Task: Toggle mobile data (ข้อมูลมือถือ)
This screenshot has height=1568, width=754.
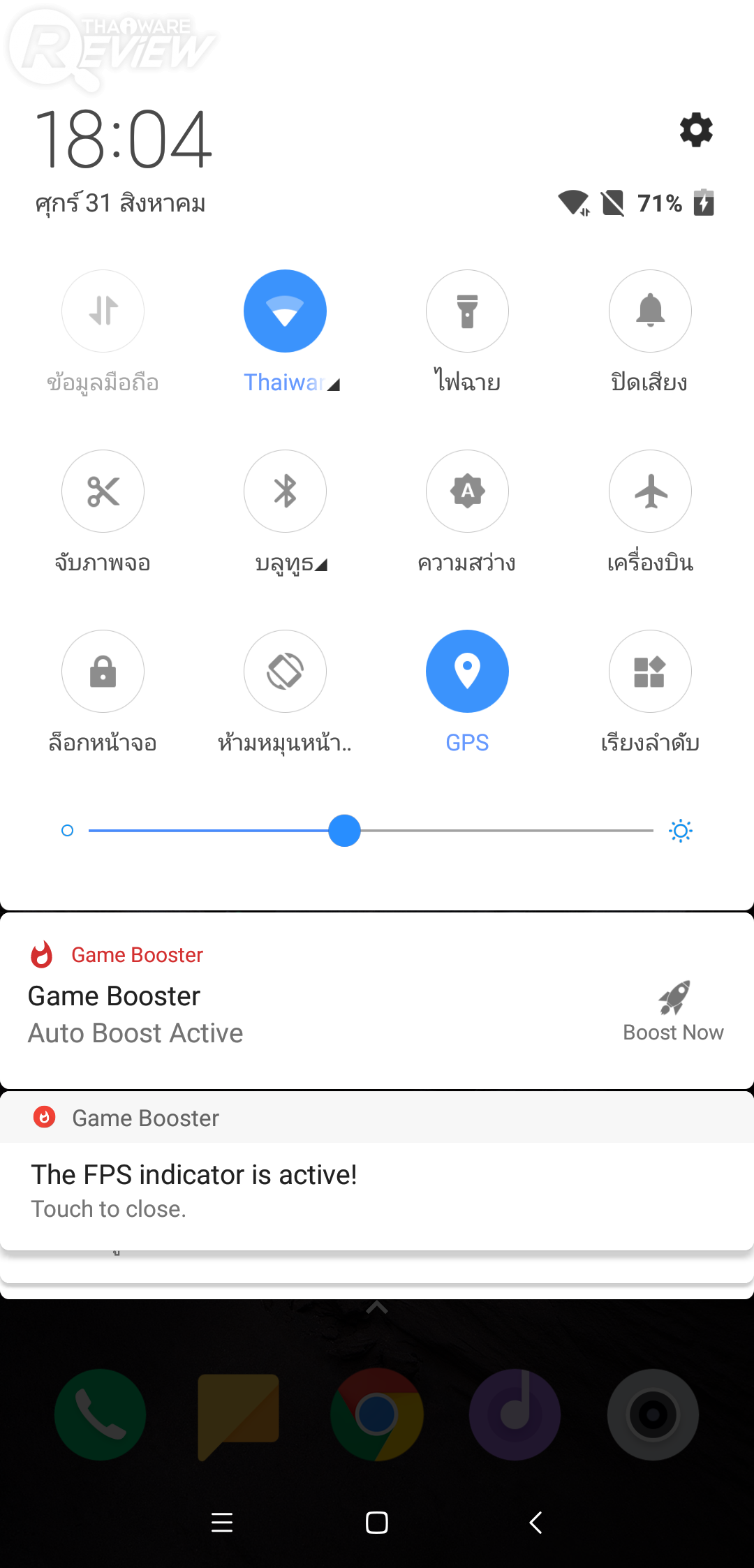Action: click(x=103, y=311)
